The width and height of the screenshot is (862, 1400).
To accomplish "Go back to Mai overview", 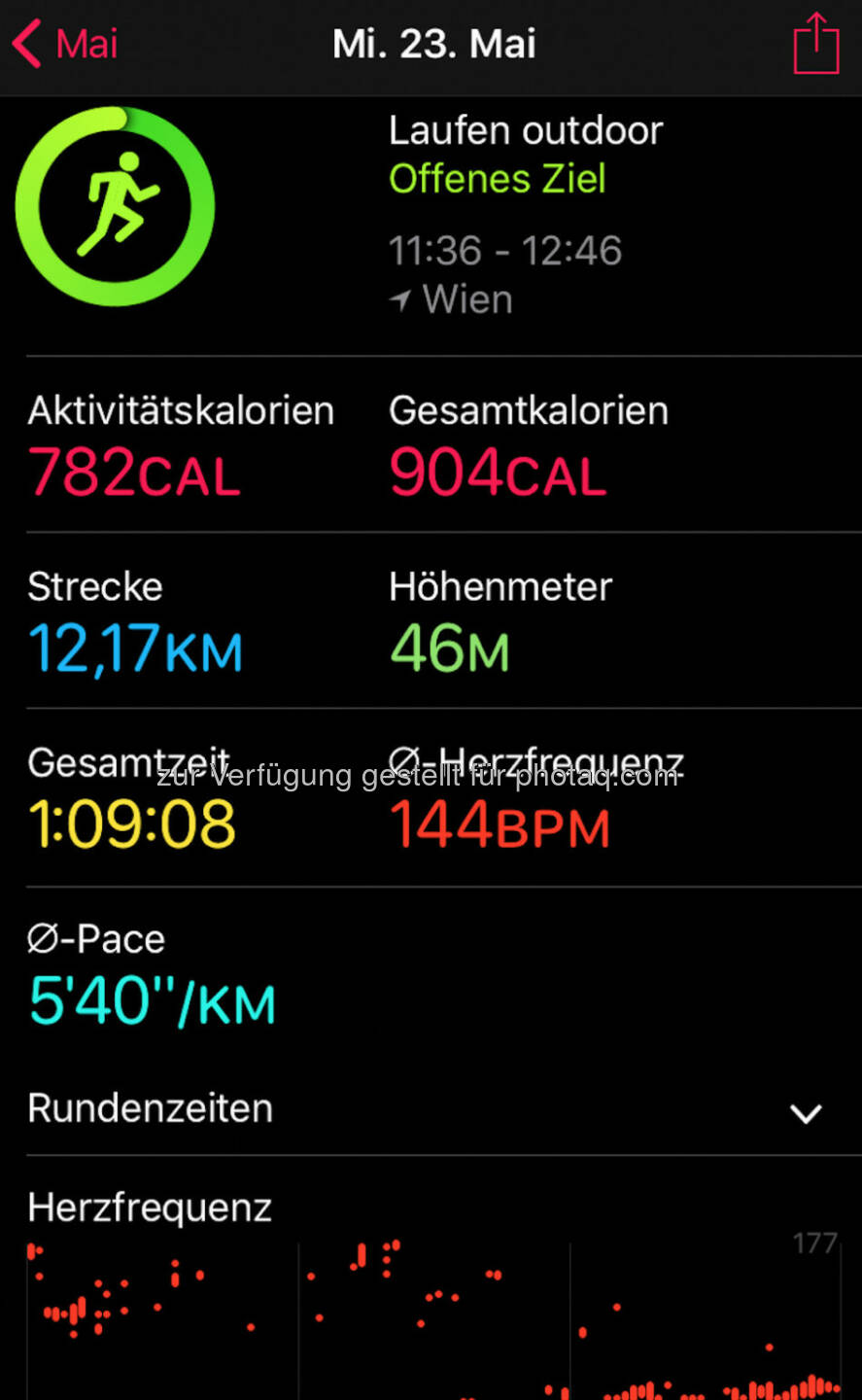I will coord(65,45).
